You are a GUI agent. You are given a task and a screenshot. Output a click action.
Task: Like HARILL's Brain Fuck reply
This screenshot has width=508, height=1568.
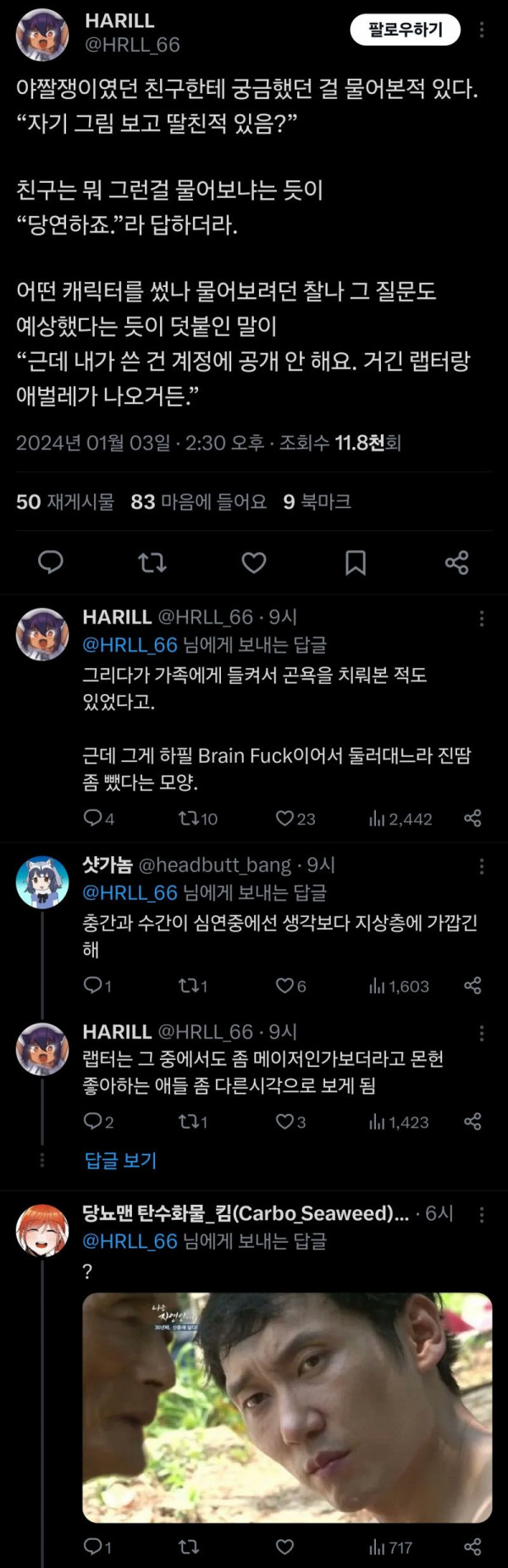tap(285, 818)
